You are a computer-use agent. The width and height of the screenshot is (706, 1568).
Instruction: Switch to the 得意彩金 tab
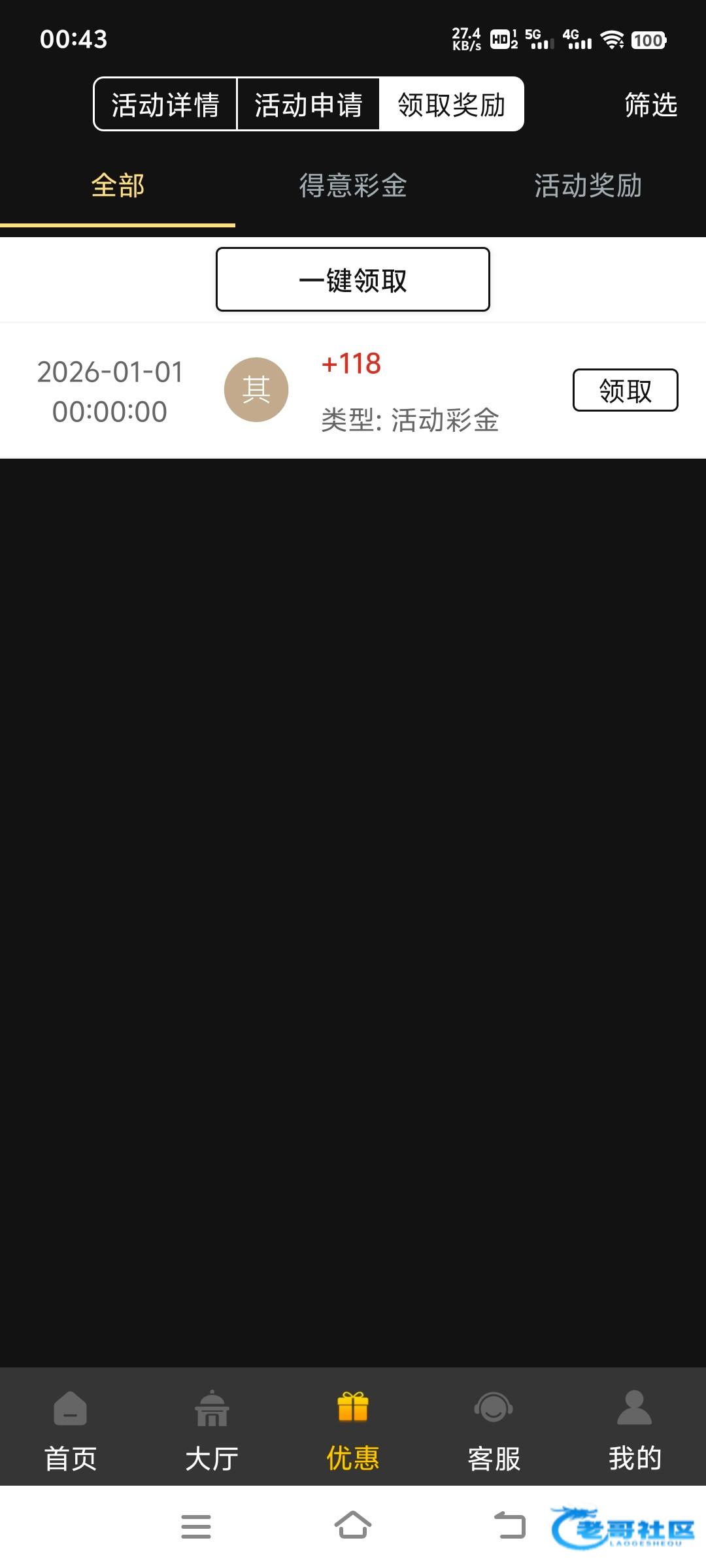353,186
